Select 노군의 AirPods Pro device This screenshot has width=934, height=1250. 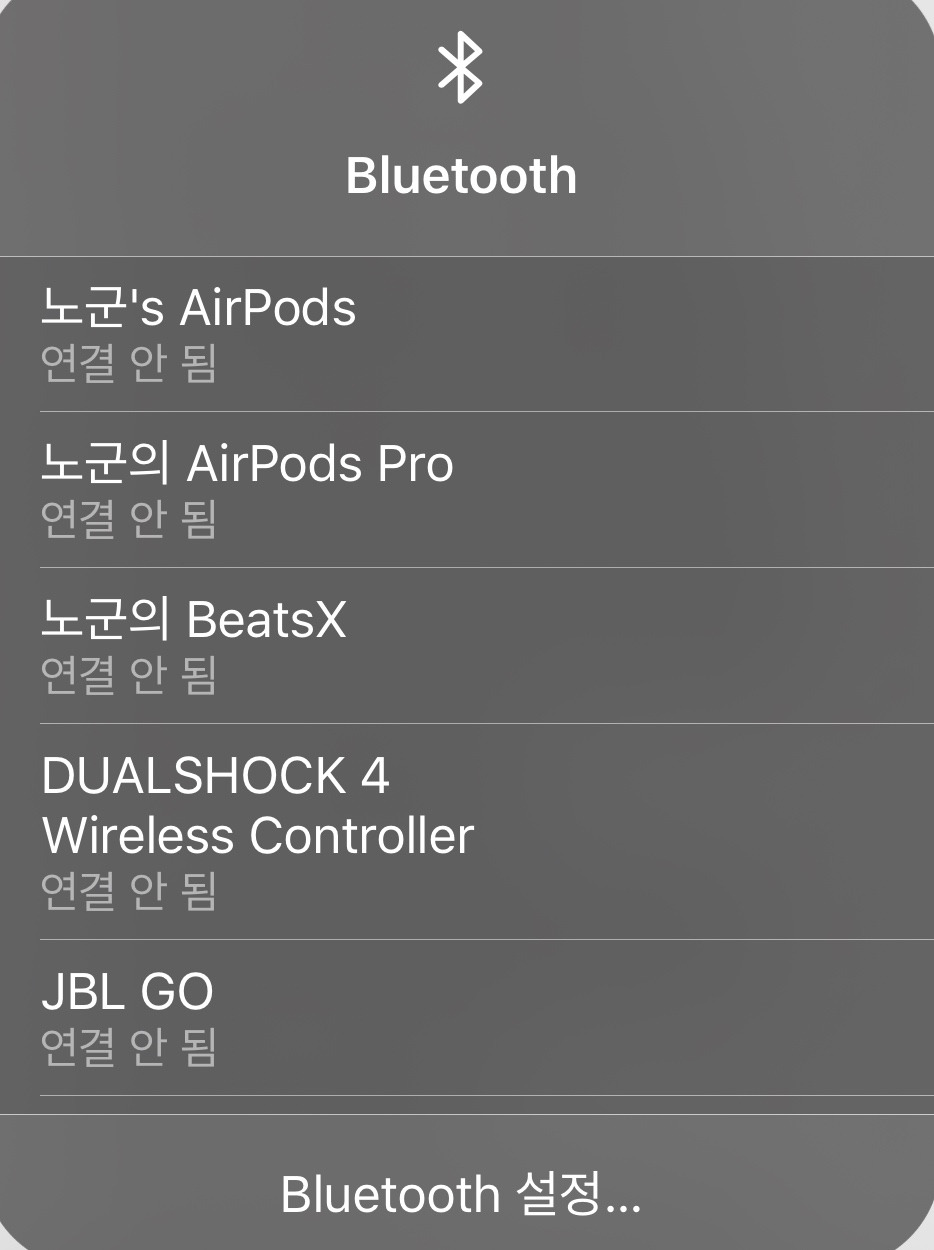[x=467, y=490]
